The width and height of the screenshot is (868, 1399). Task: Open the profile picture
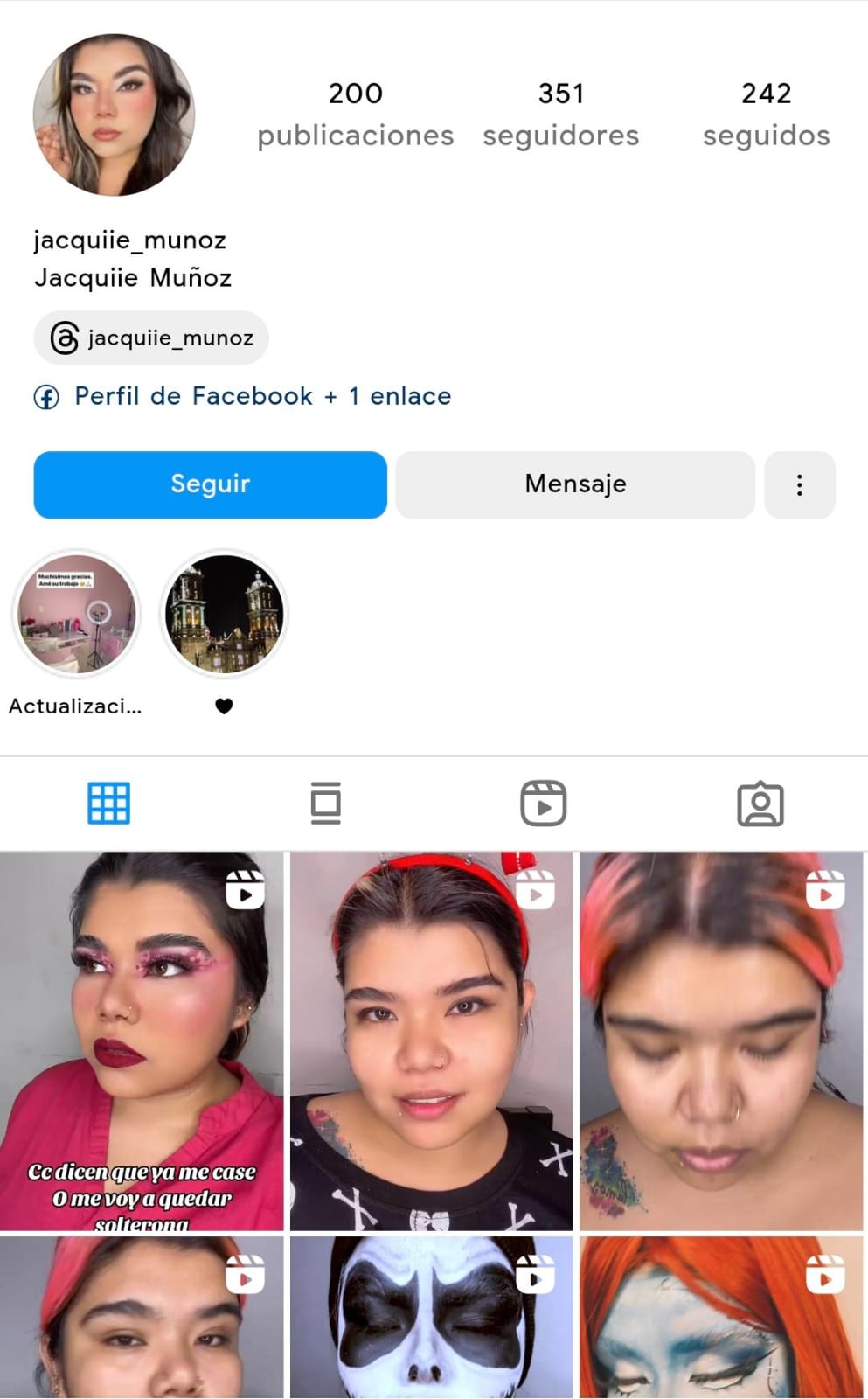coord(114,115)
